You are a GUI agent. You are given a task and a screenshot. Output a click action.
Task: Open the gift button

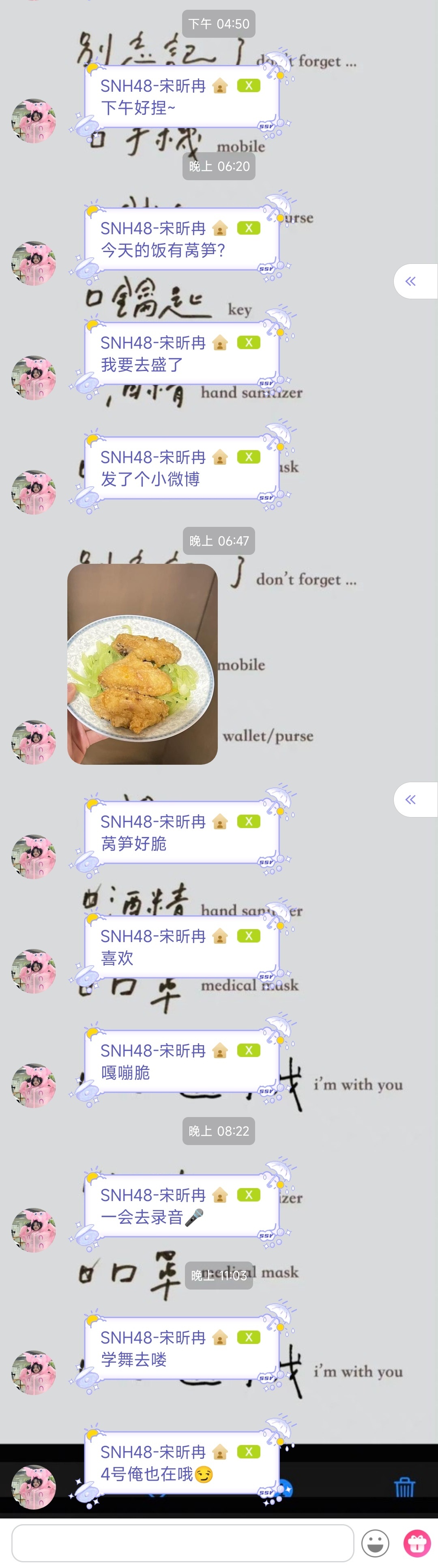click(417, 1543)
